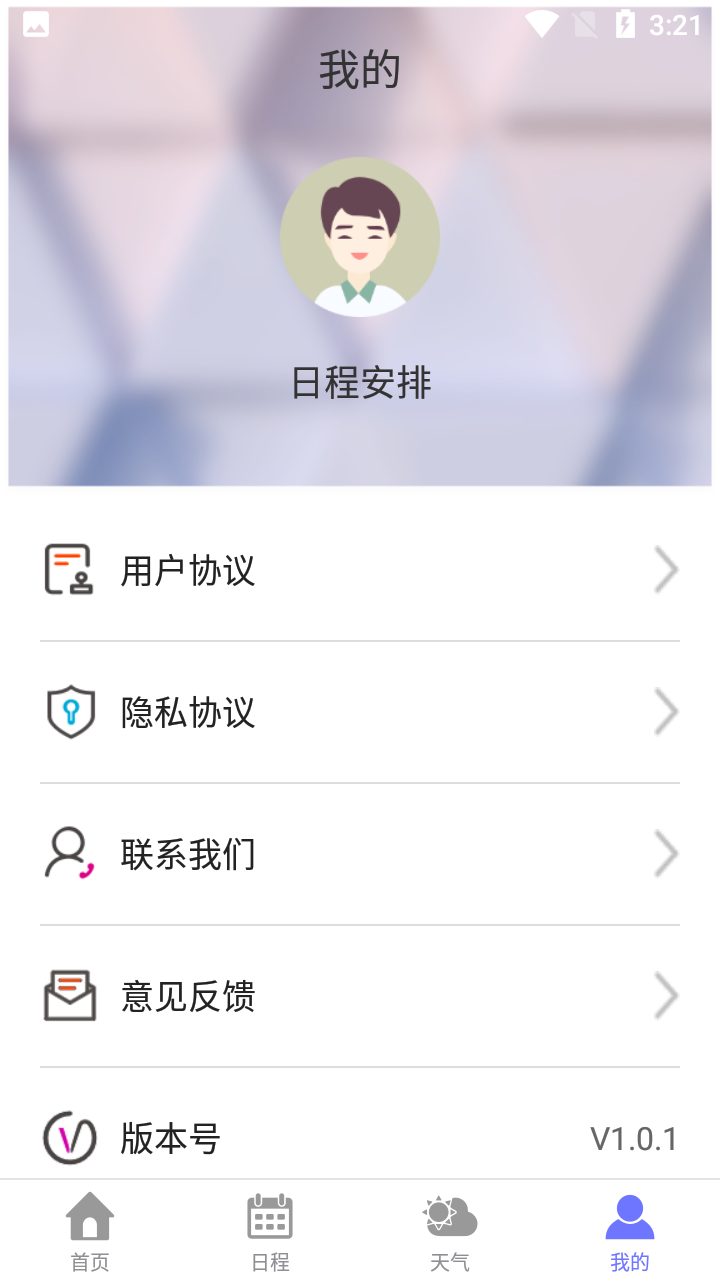Click the 用户协议 document icon

point(70,569)
